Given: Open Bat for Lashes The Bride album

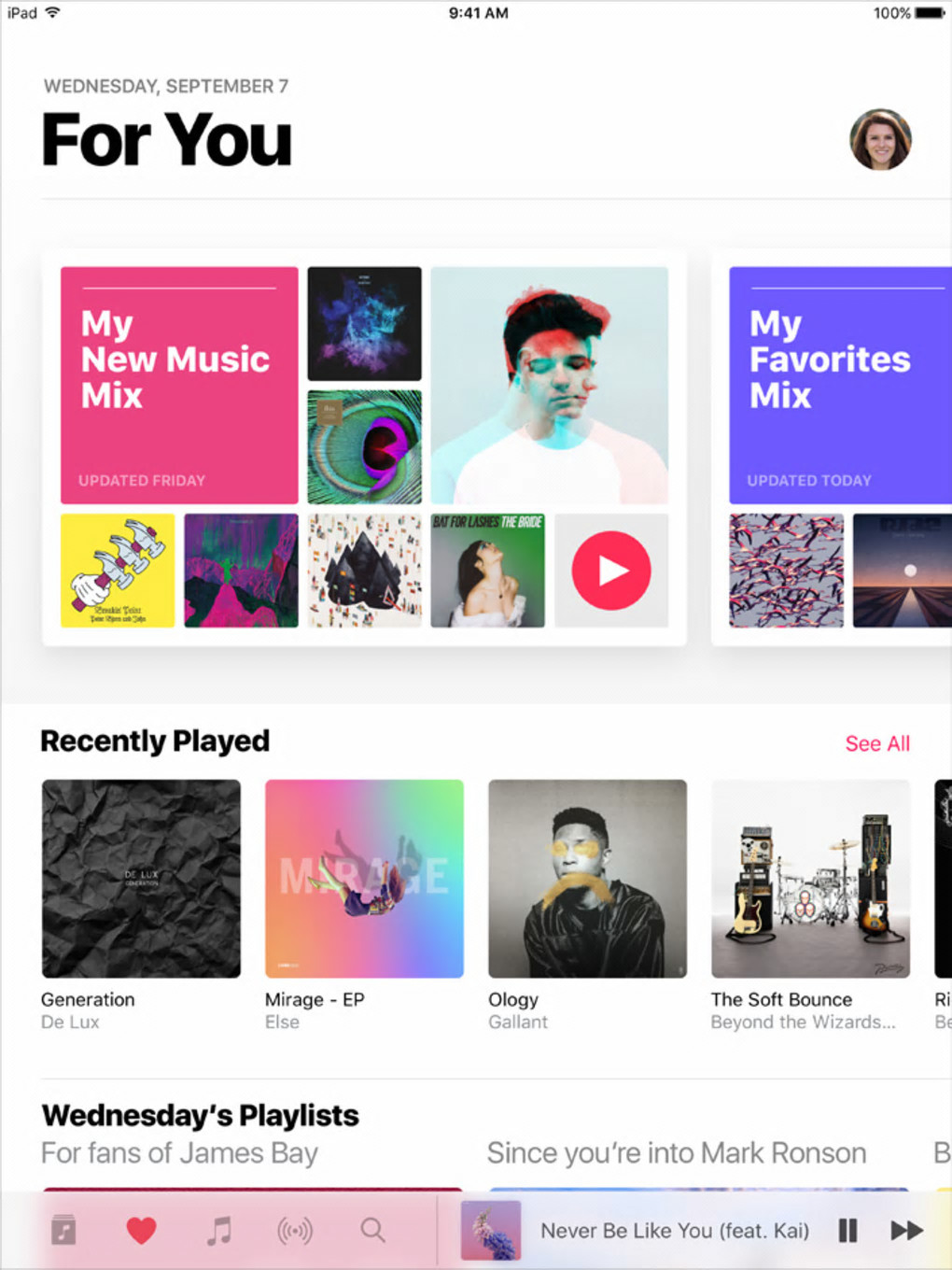Looking at the screenshot, I should click(487, 571).
